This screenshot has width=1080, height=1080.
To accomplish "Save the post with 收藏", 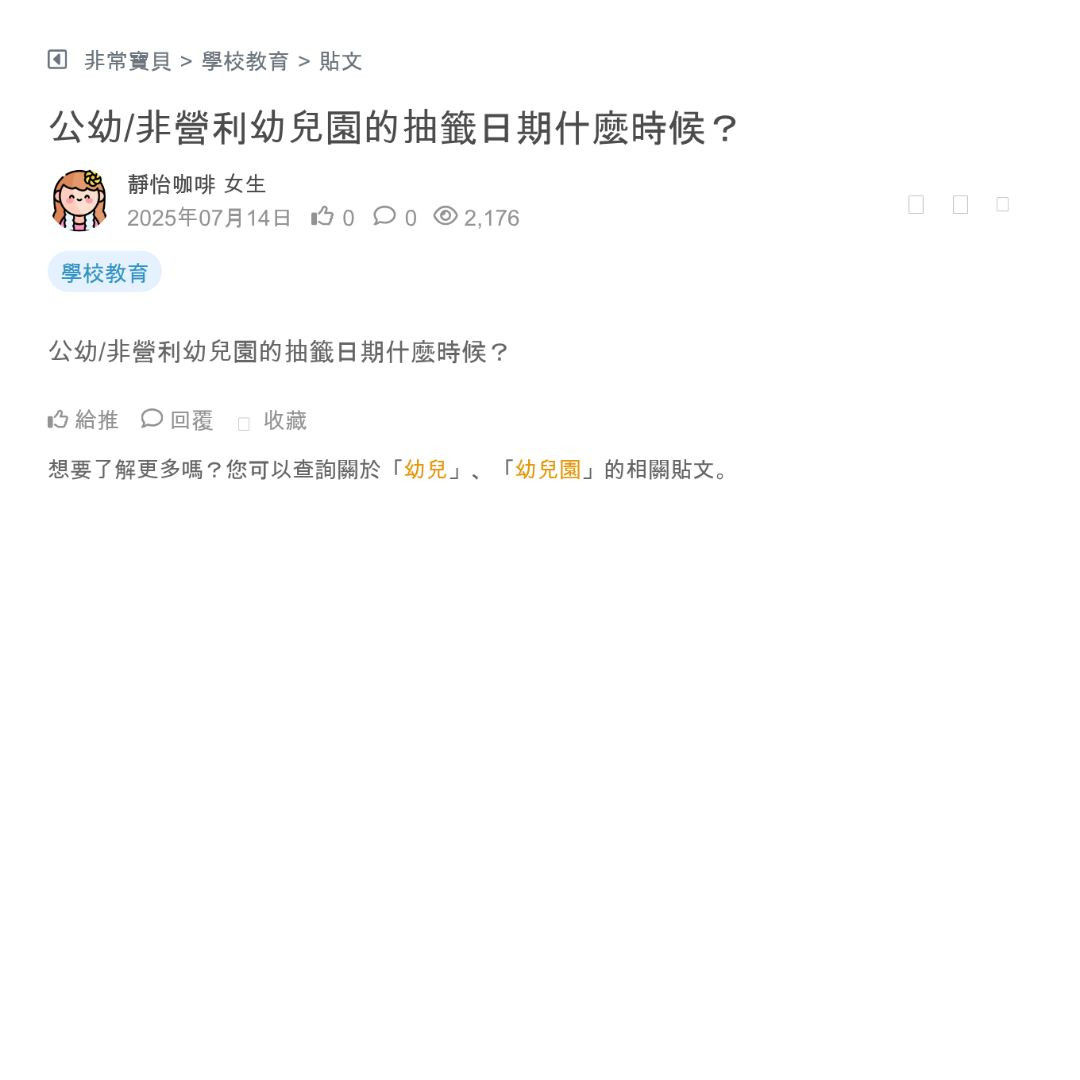I will click(x=273, y=421).
